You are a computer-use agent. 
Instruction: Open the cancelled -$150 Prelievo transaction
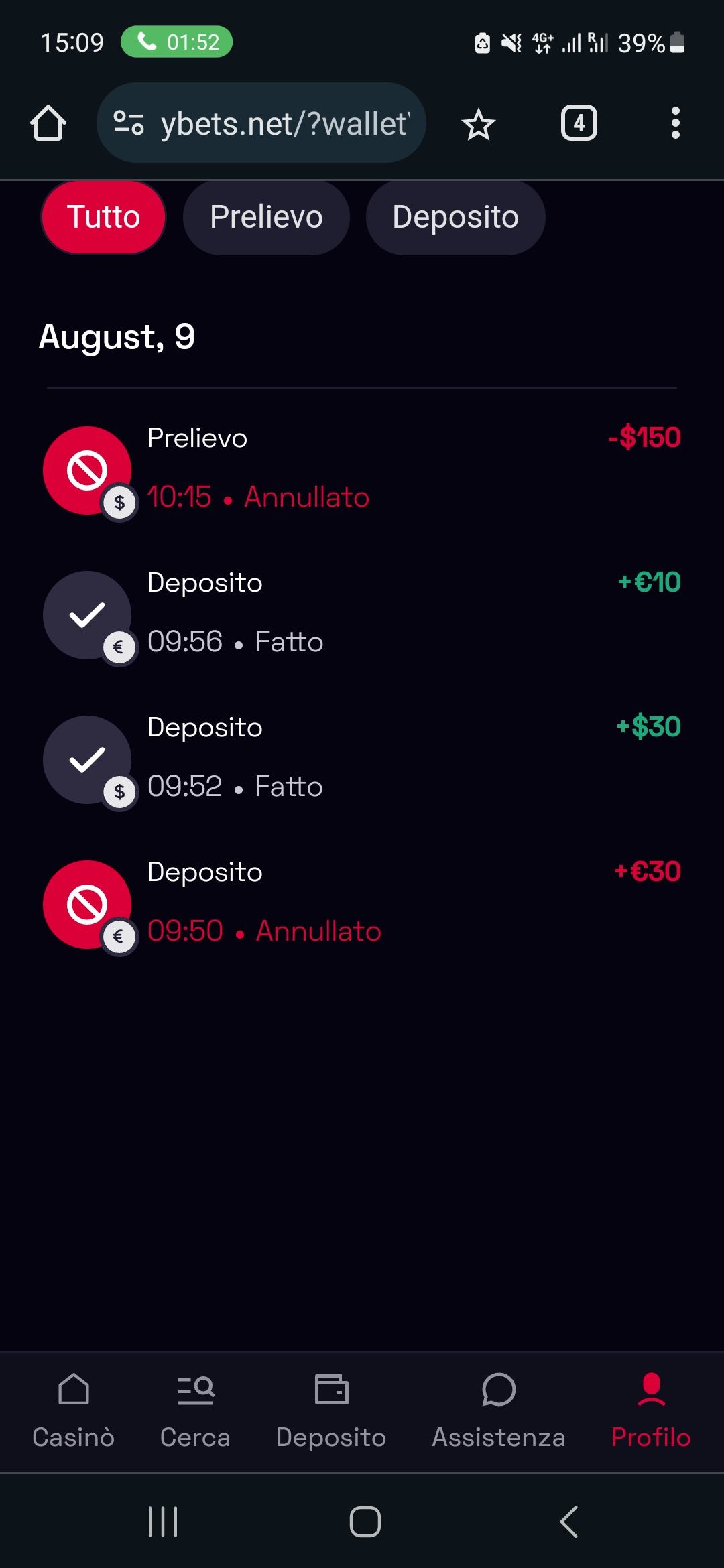point(362,469)
